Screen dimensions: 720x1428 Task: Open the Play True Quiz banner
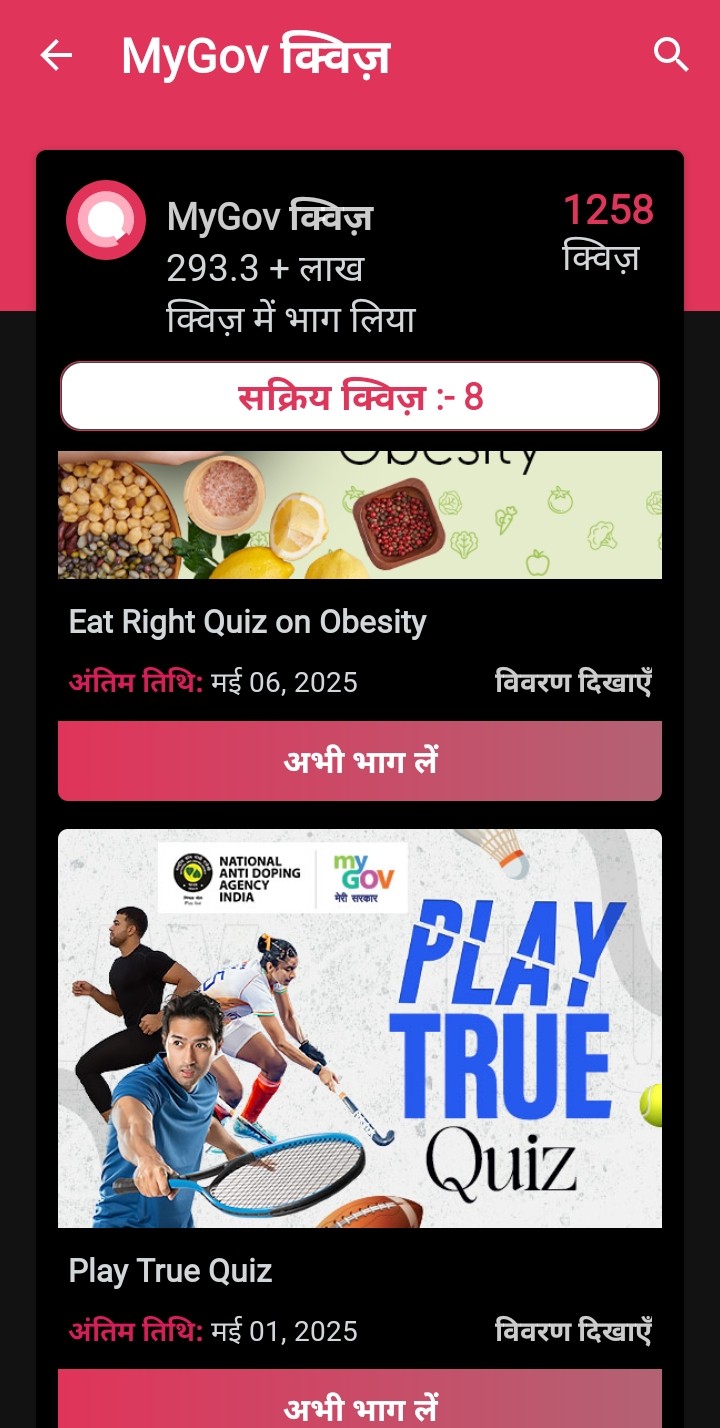coord(360,1028)
